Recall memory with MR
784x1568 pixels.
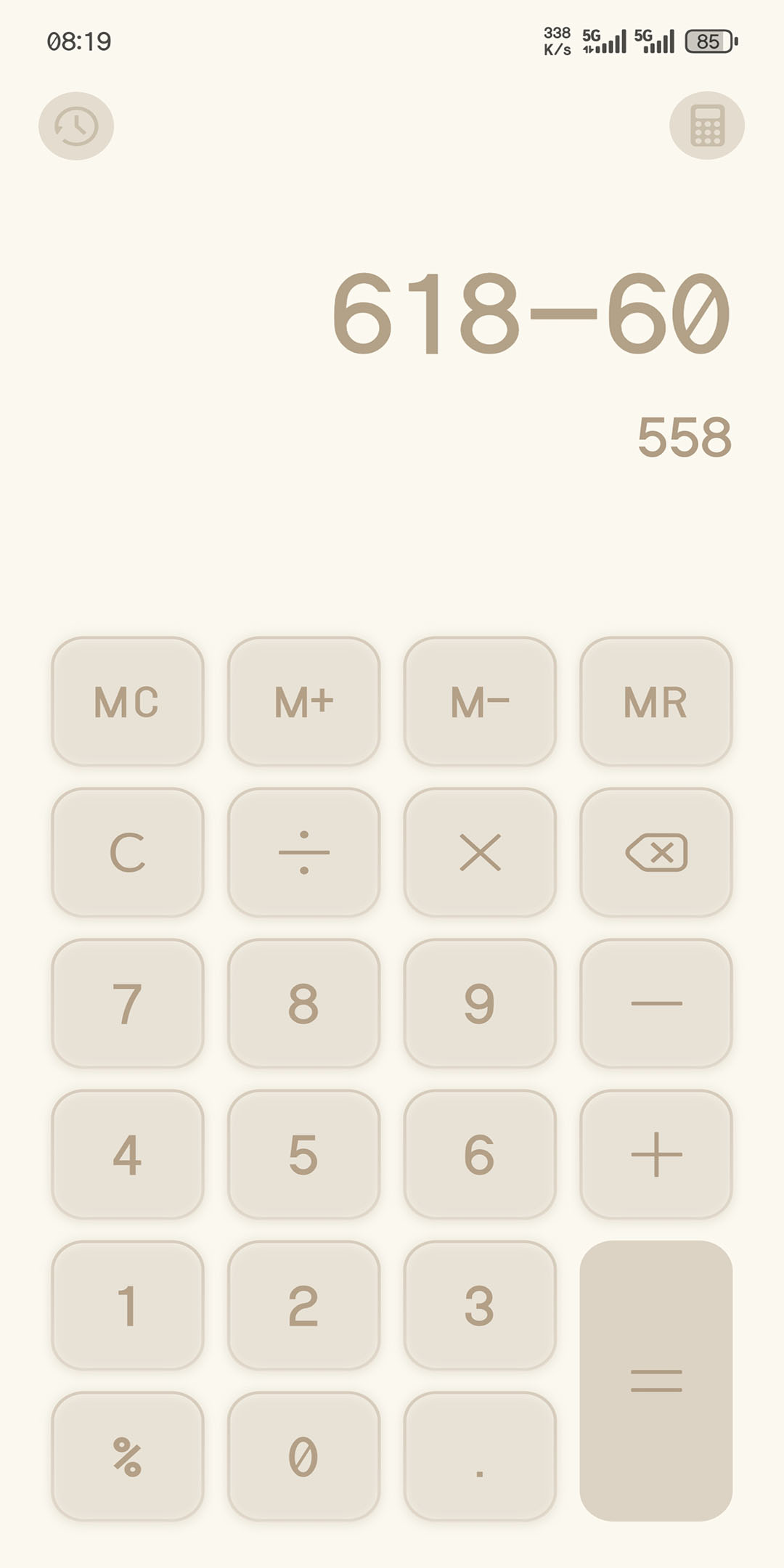(656, 701)
